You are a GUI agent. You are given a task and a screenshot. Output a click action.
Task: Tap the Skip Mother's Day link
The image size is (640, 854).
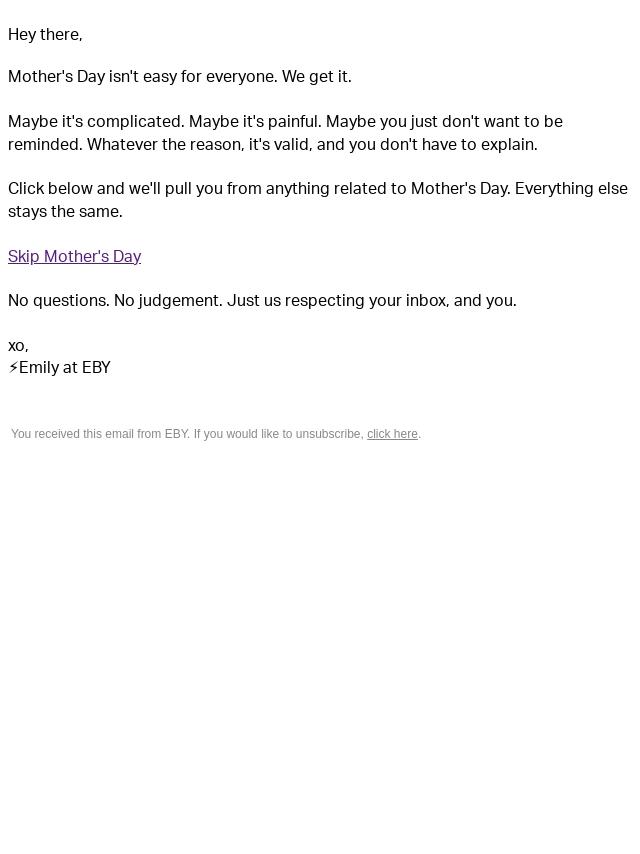click(x=75, y=257)
